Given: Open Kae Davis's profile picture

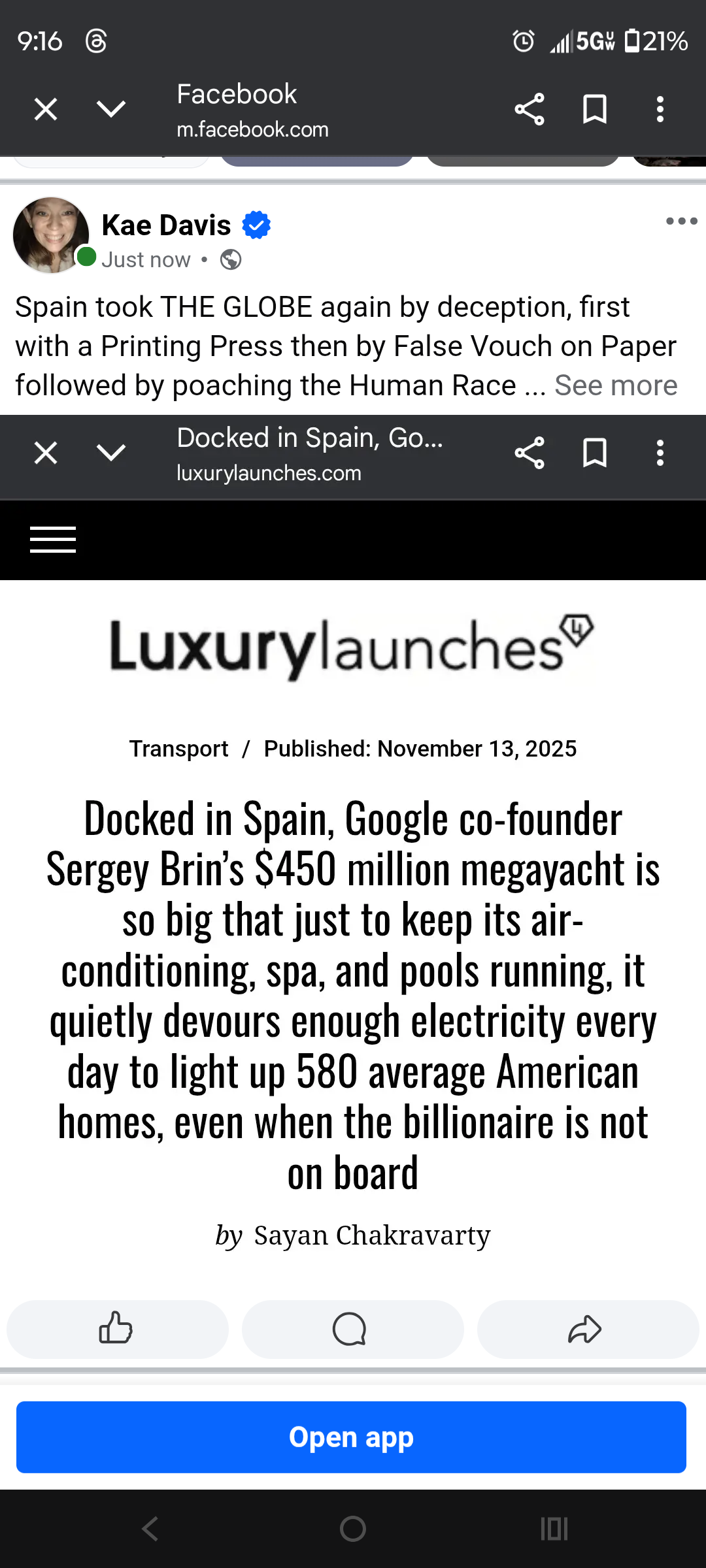Looking at the screenshot, I should coord(50,235).
